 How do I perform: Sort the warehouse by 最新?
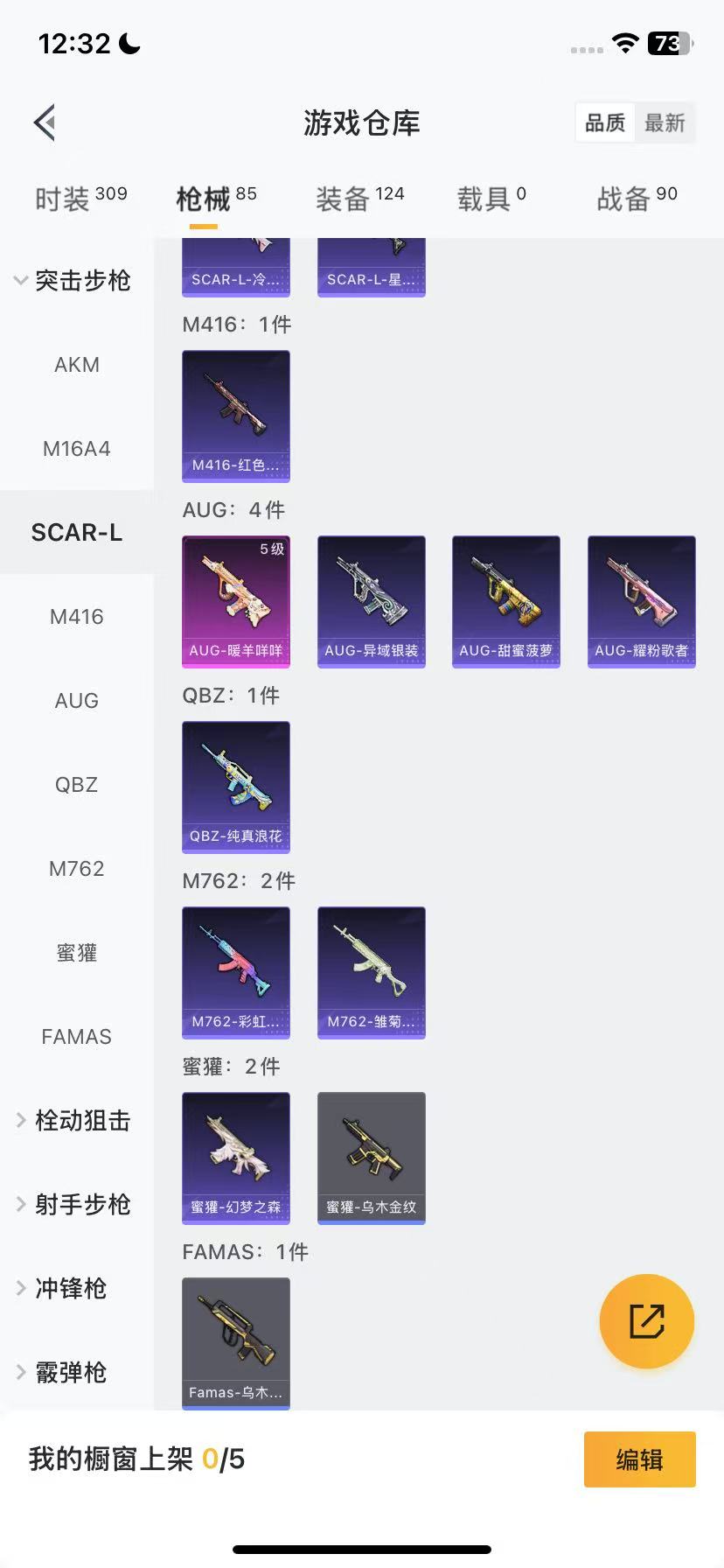tap(665, 122)
